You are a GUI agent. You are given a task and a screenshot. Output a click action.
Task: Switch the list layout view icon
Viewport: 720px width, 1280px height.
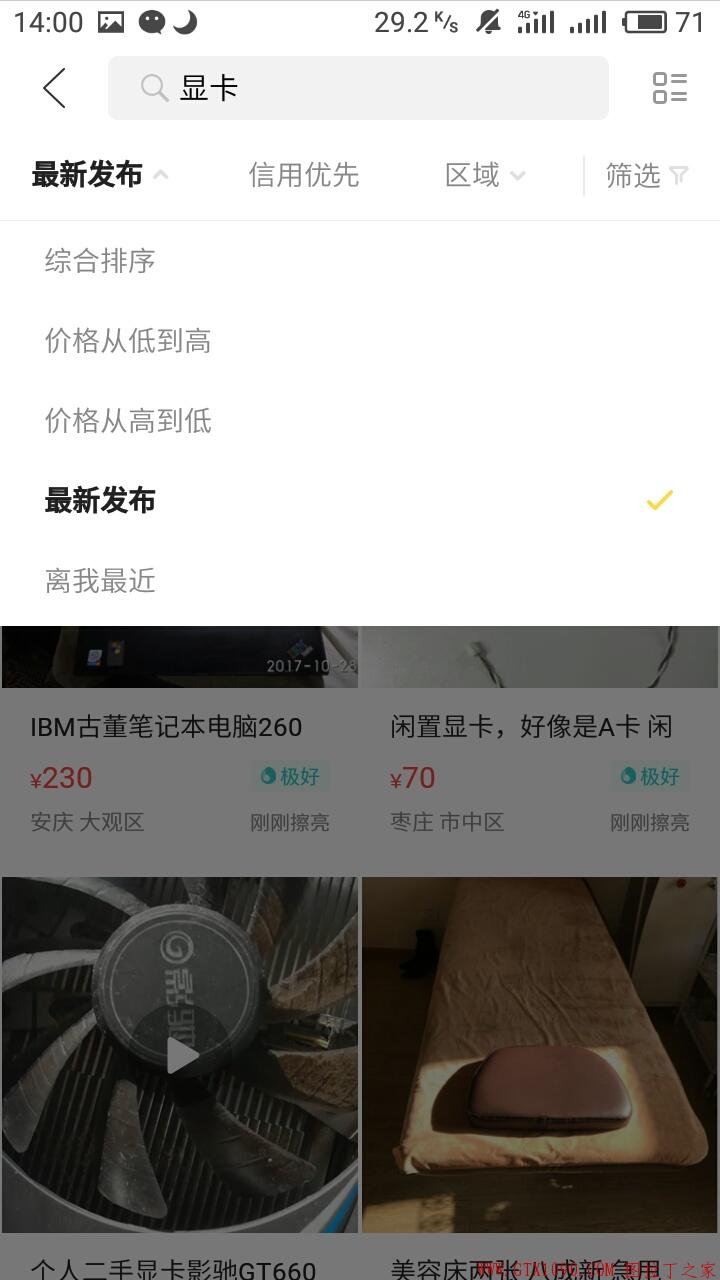pyautogui.click(x=669, y=88)
